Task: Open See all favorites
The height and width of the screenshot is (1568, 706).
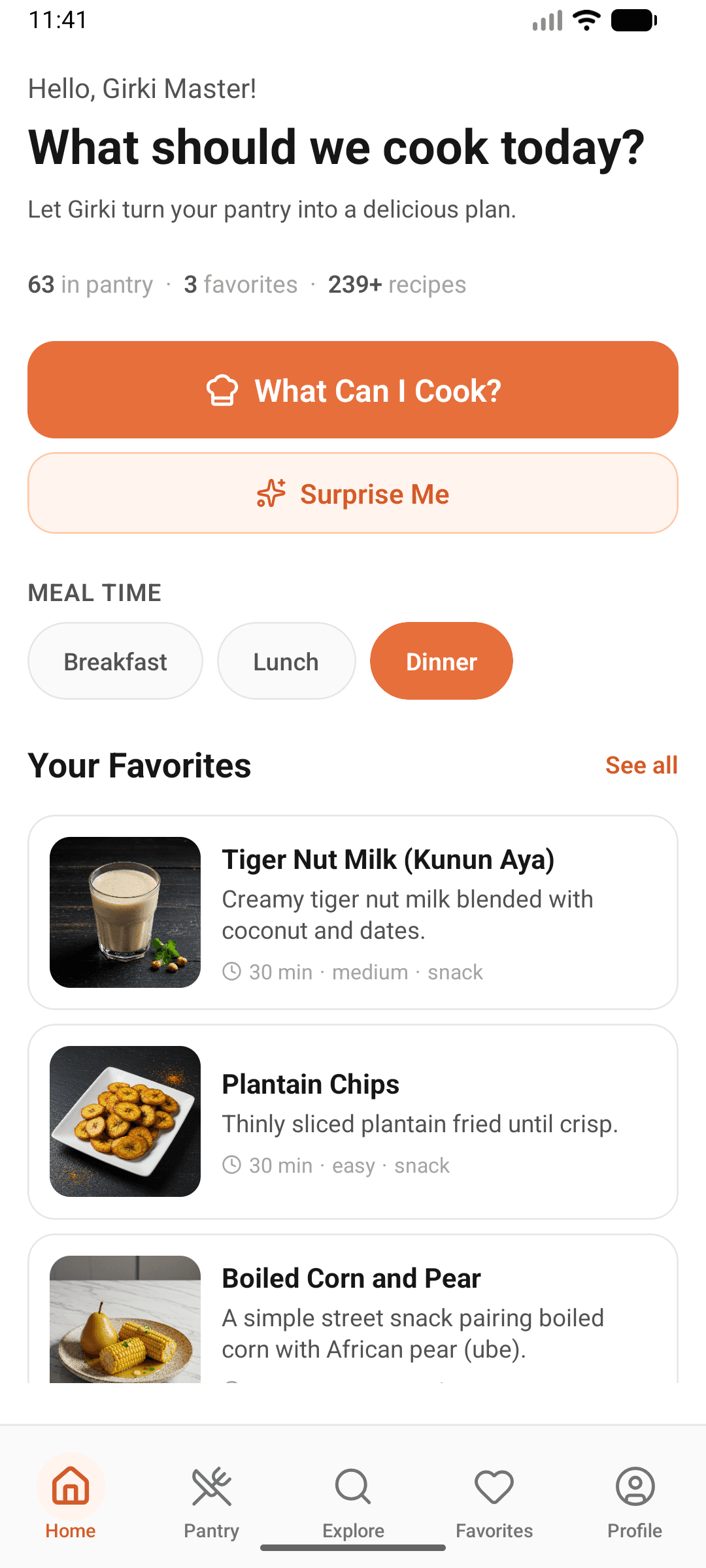Action: (x=641, y=764)
